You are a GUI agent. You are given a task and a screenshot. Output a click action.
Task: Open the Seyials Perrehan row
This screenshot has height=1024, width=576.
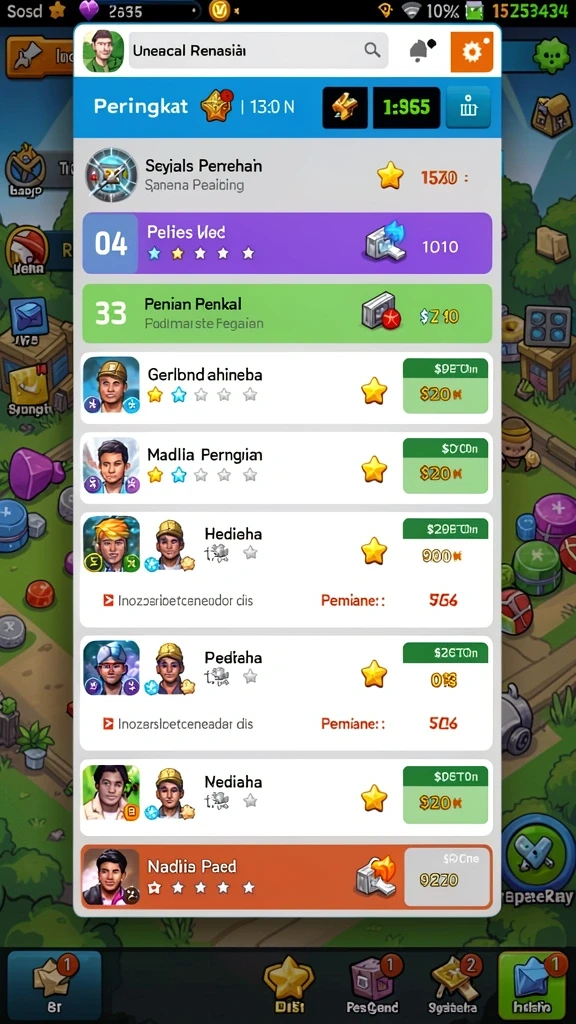[287, 174]
